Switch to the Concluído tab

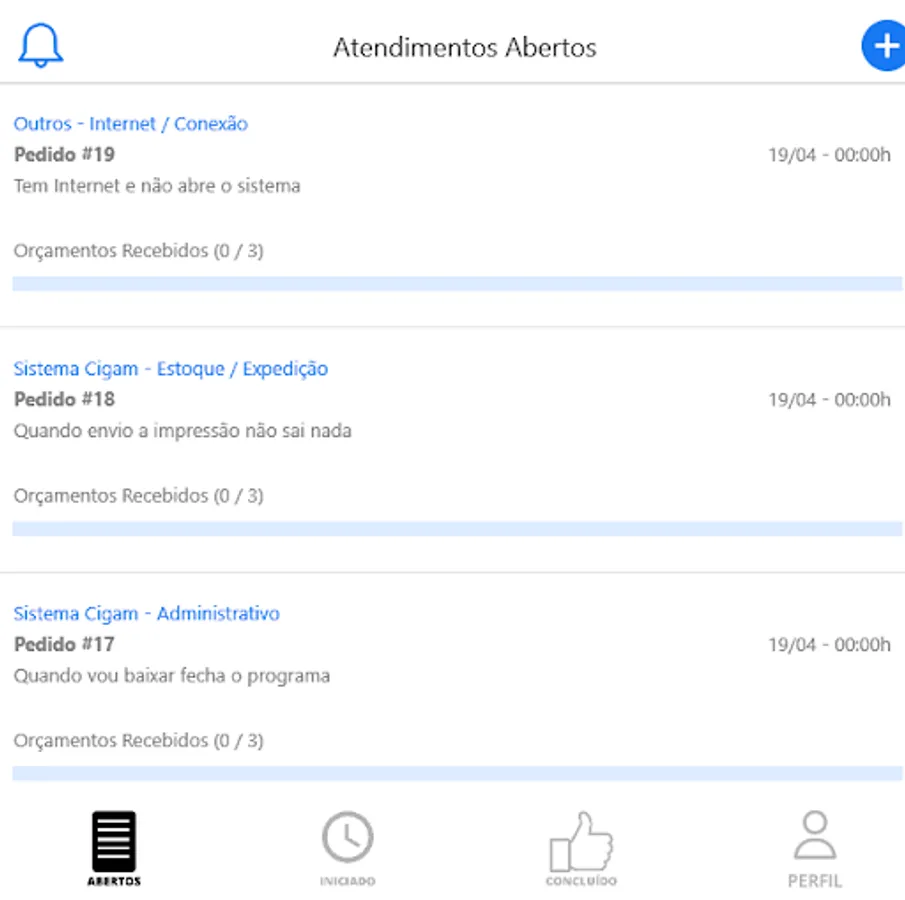581,848
